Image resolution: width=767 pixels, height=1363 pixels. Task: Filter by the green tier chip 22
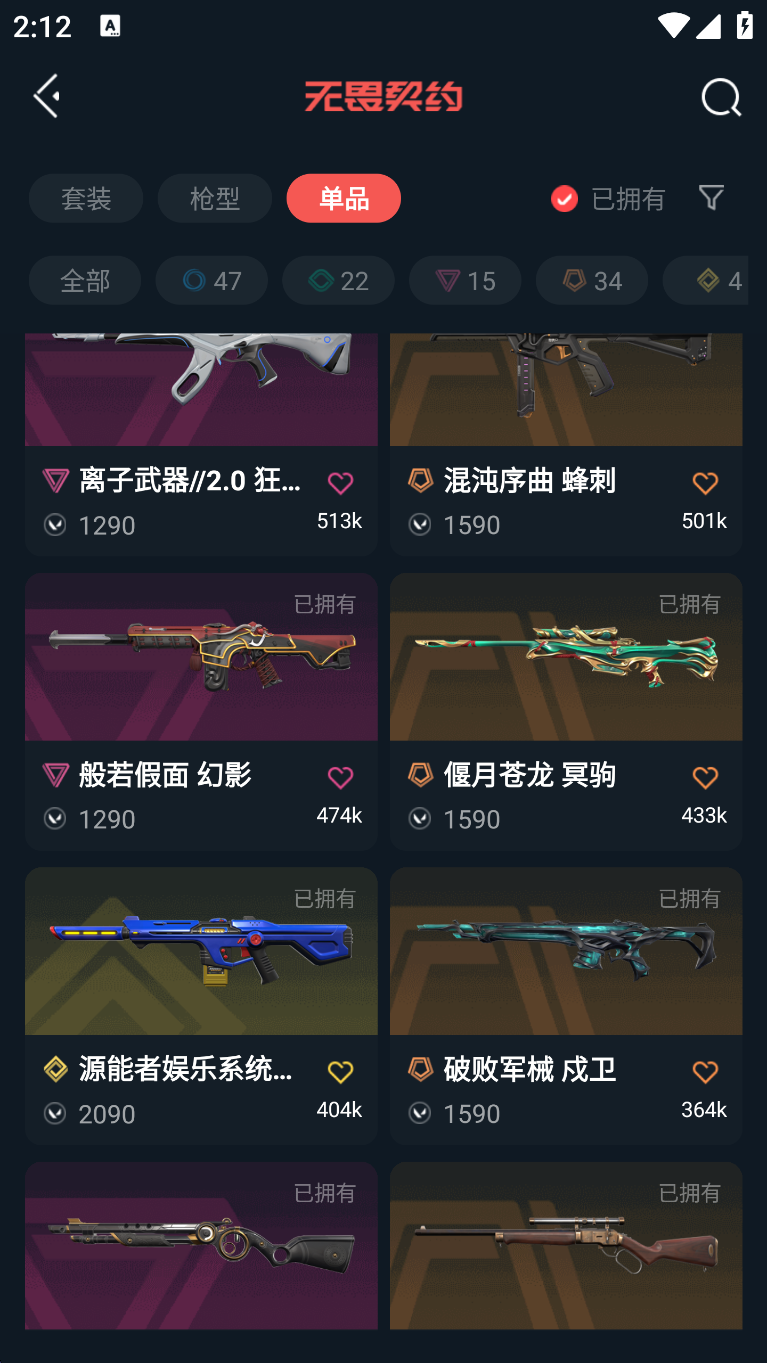338,281
